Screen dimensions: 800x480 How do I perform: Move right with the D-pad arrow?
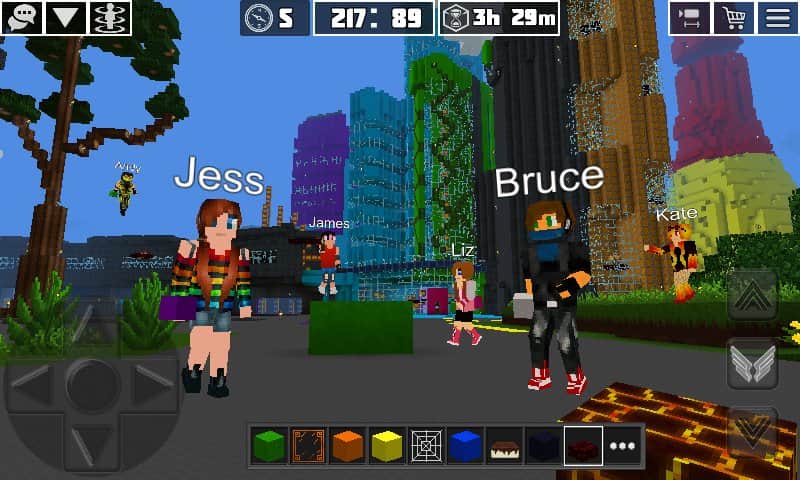tap(154, 382)
